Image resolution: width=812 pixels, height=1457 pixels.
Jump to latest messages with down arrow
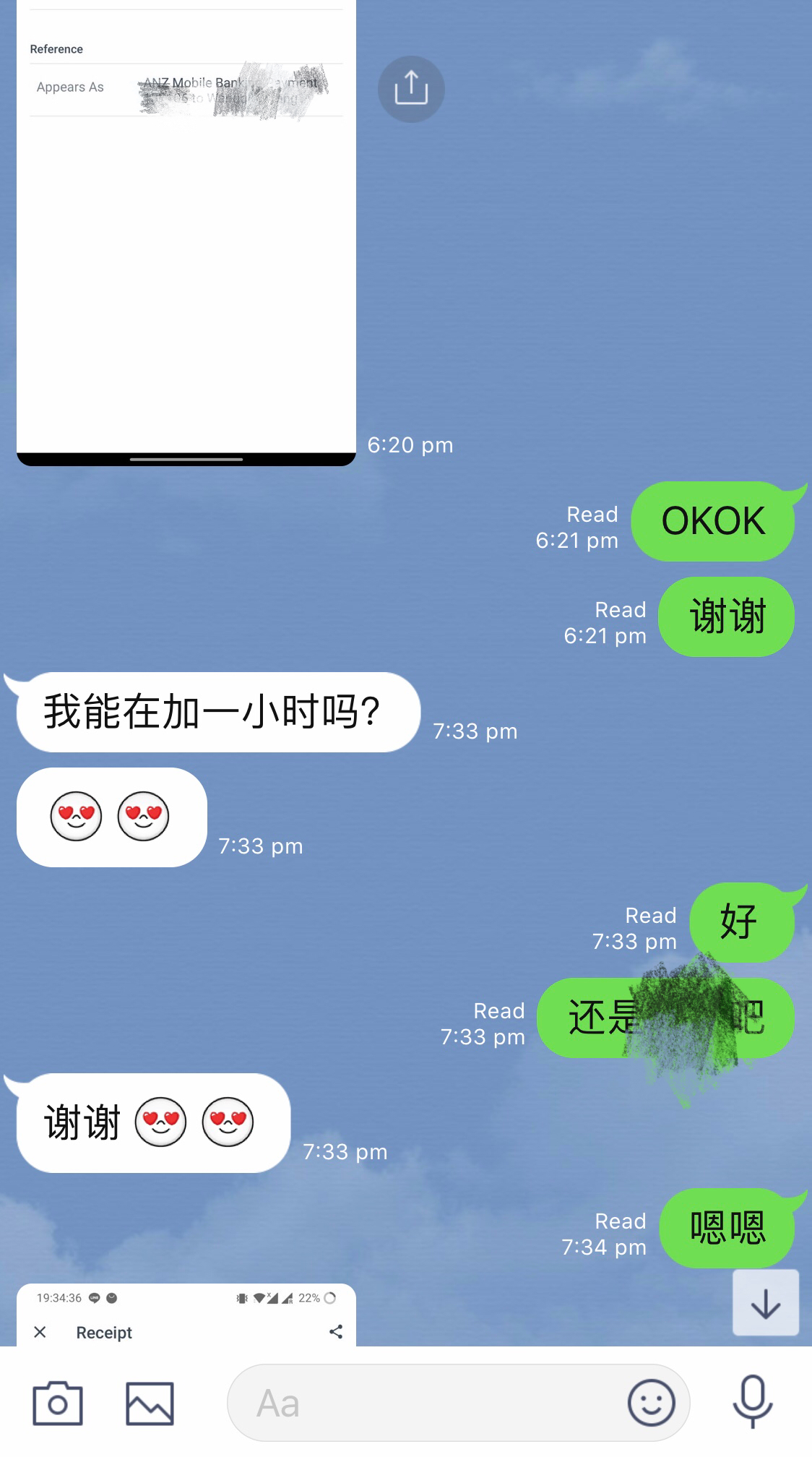[x=765, y=1303]
